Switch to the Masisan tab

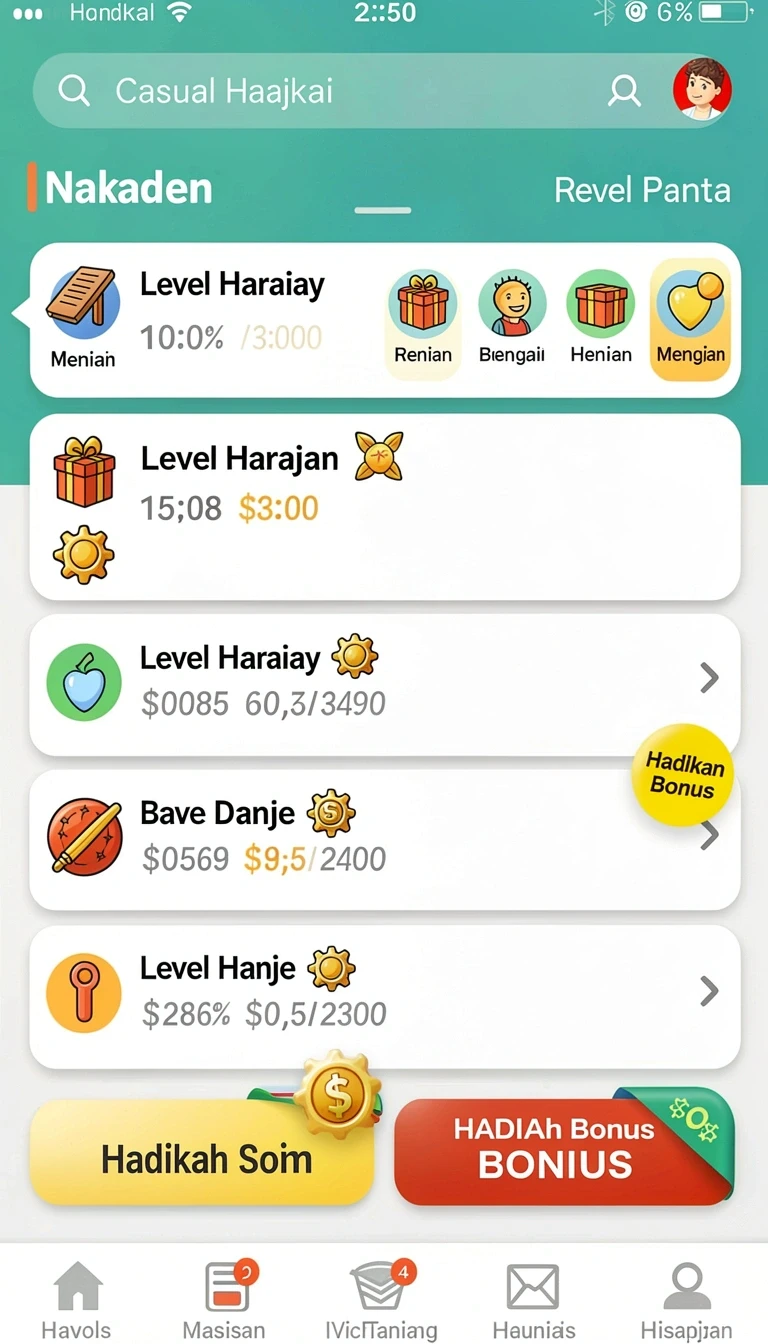225,1300
